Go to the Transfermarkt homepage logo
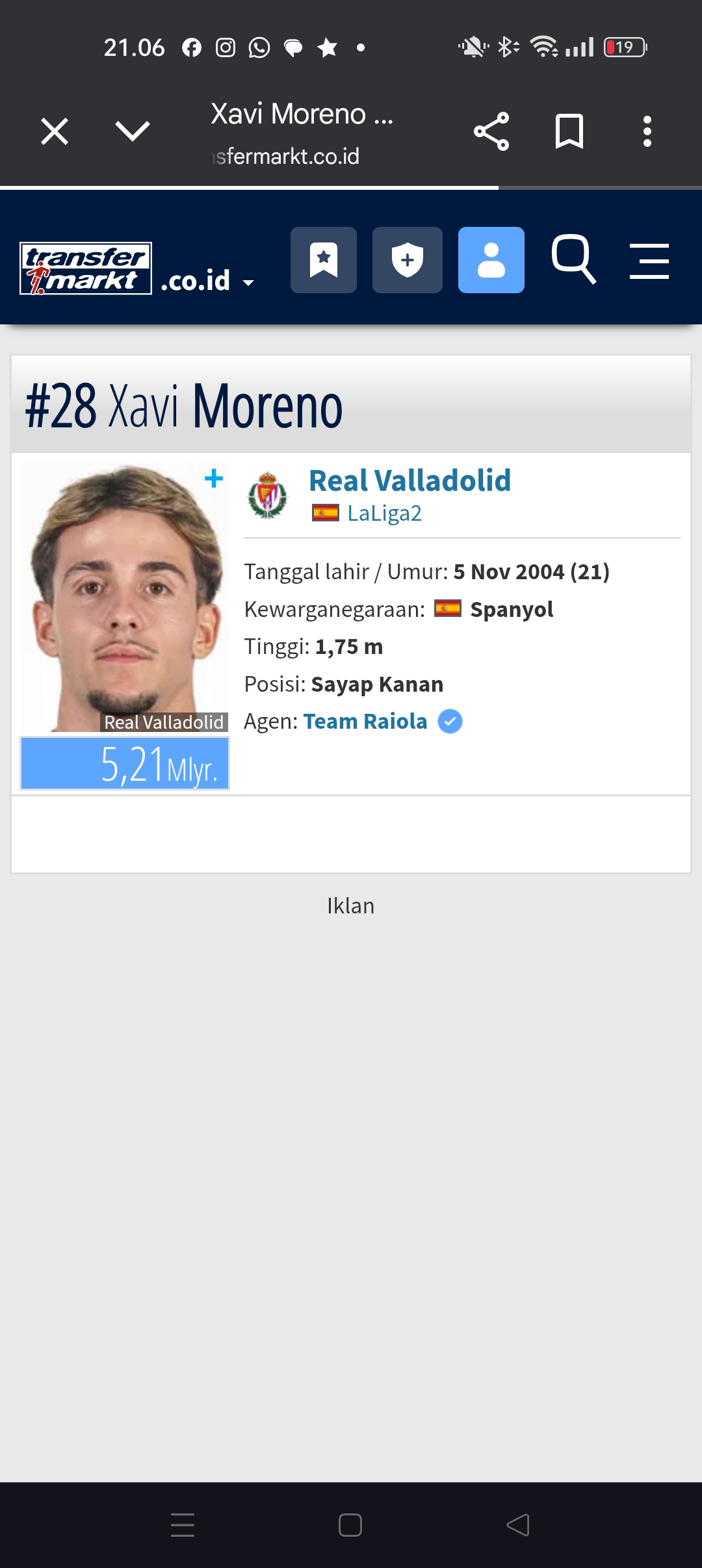Viewport: 702px width, 1568px height. [86, 268]
